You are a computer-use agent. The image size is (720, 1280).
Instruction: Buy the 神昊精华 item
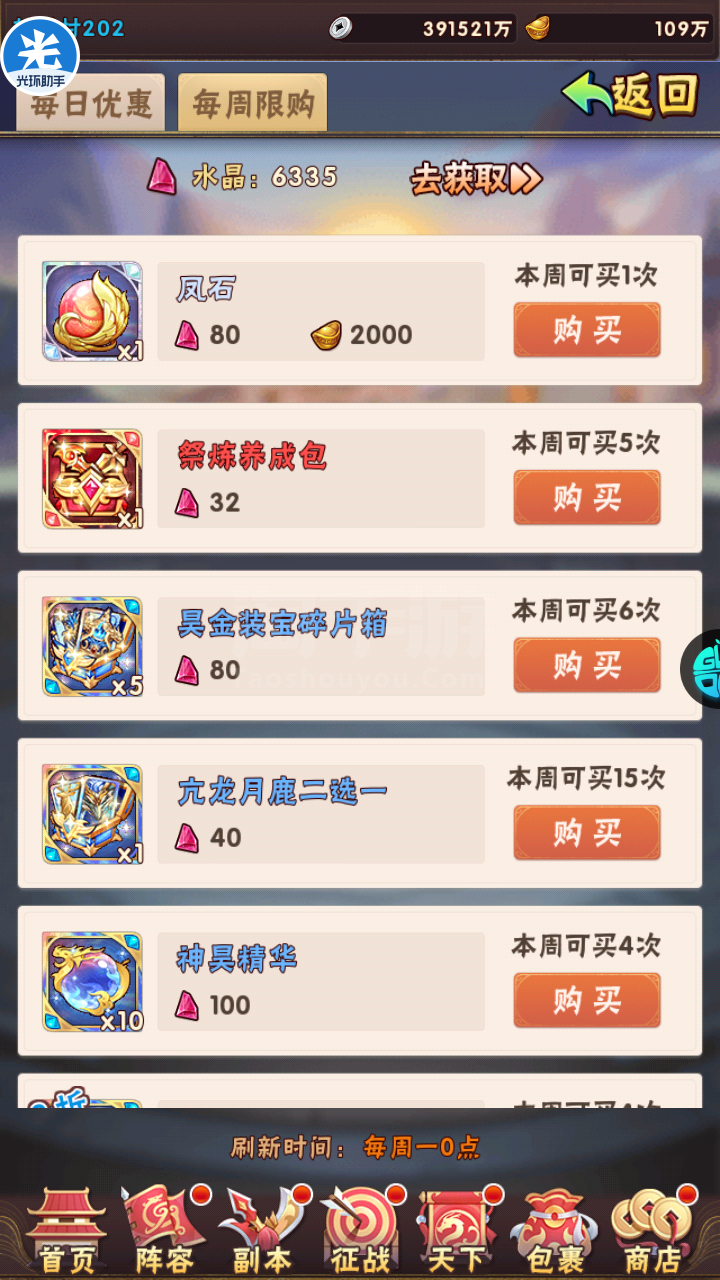click(587, 1001)
